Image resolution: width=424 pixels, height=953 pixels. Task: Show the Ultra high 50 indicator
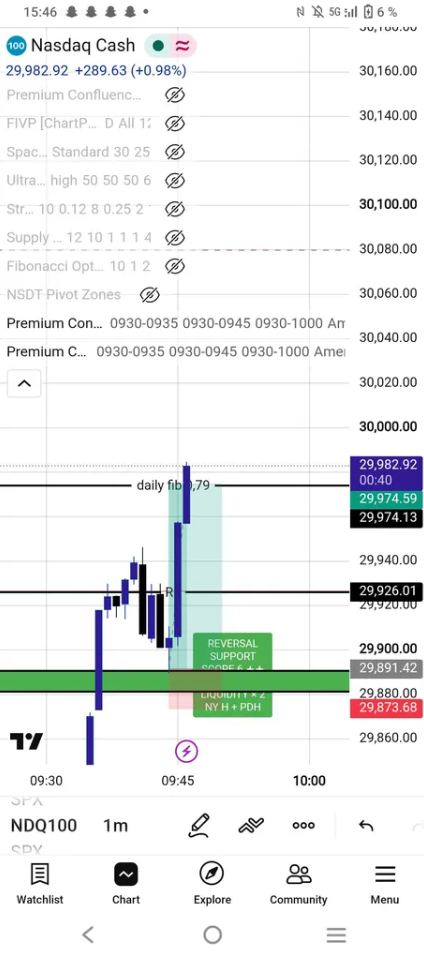[175, 181]
